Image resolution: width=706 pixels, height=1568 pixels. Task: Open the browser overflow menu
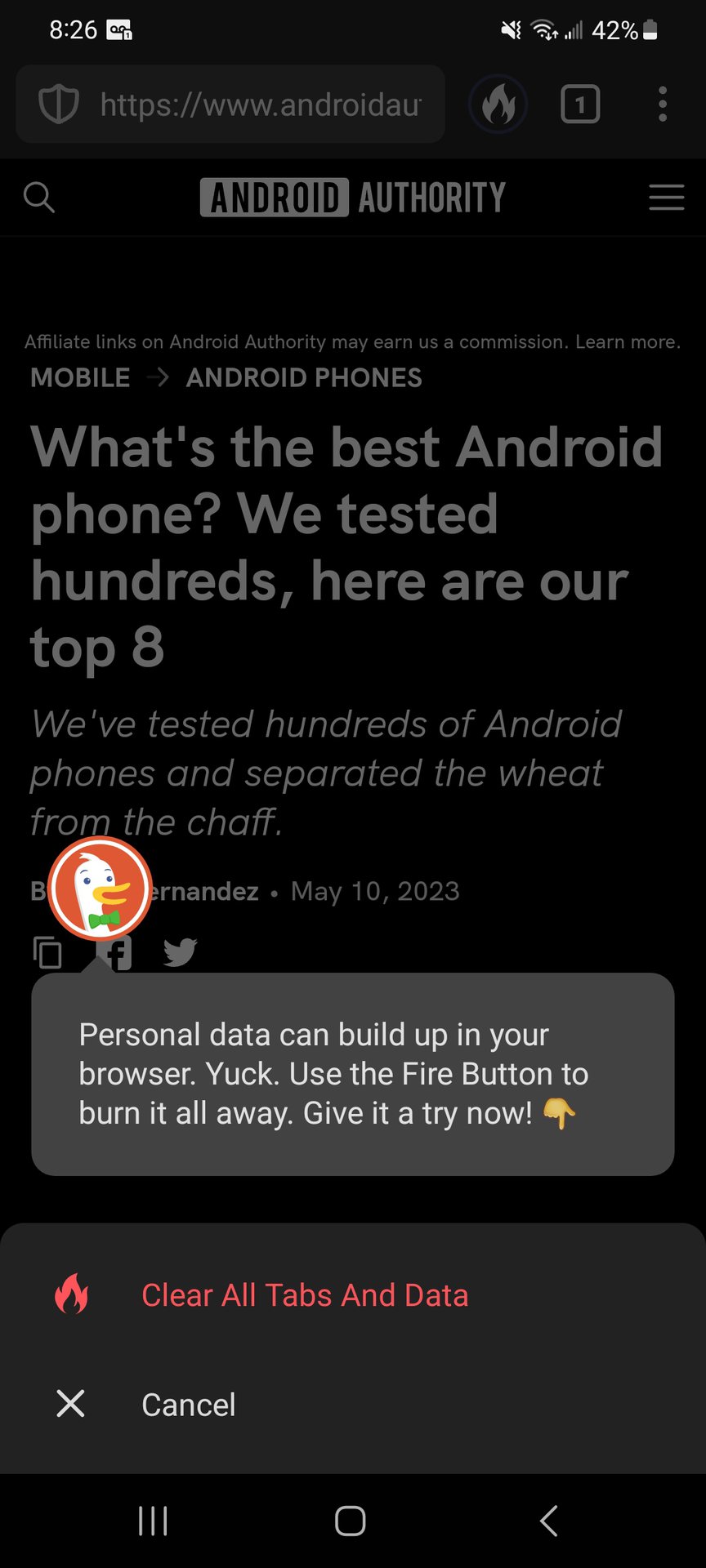pyautogui.click(x=663, y=105)
